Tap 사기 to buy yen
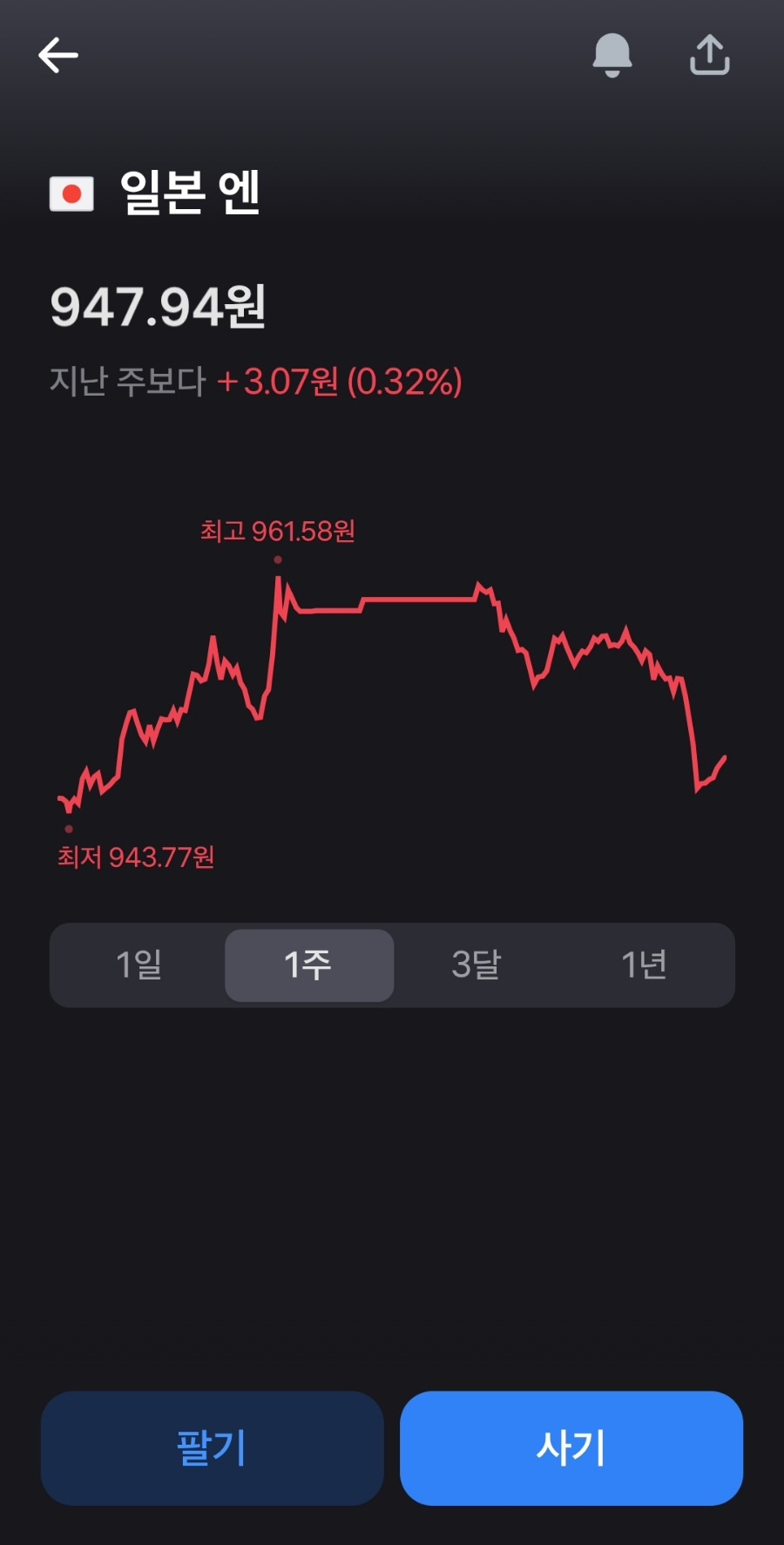Viewport: 784px width, 1545px height. [x=571, y=1447]
